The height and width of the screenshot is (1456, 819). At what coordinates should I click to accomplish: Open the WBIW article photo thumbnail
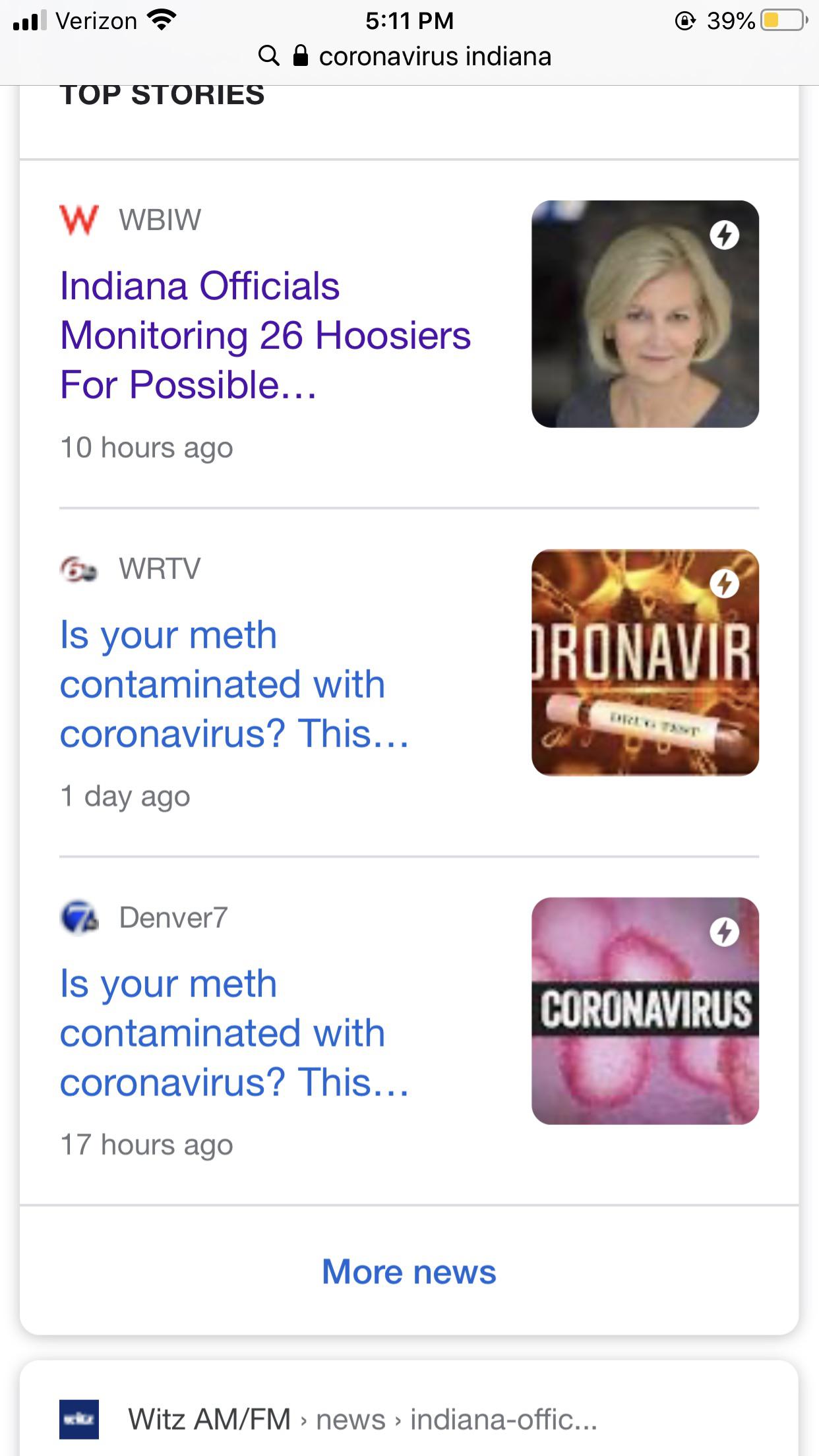coord(645,314)
